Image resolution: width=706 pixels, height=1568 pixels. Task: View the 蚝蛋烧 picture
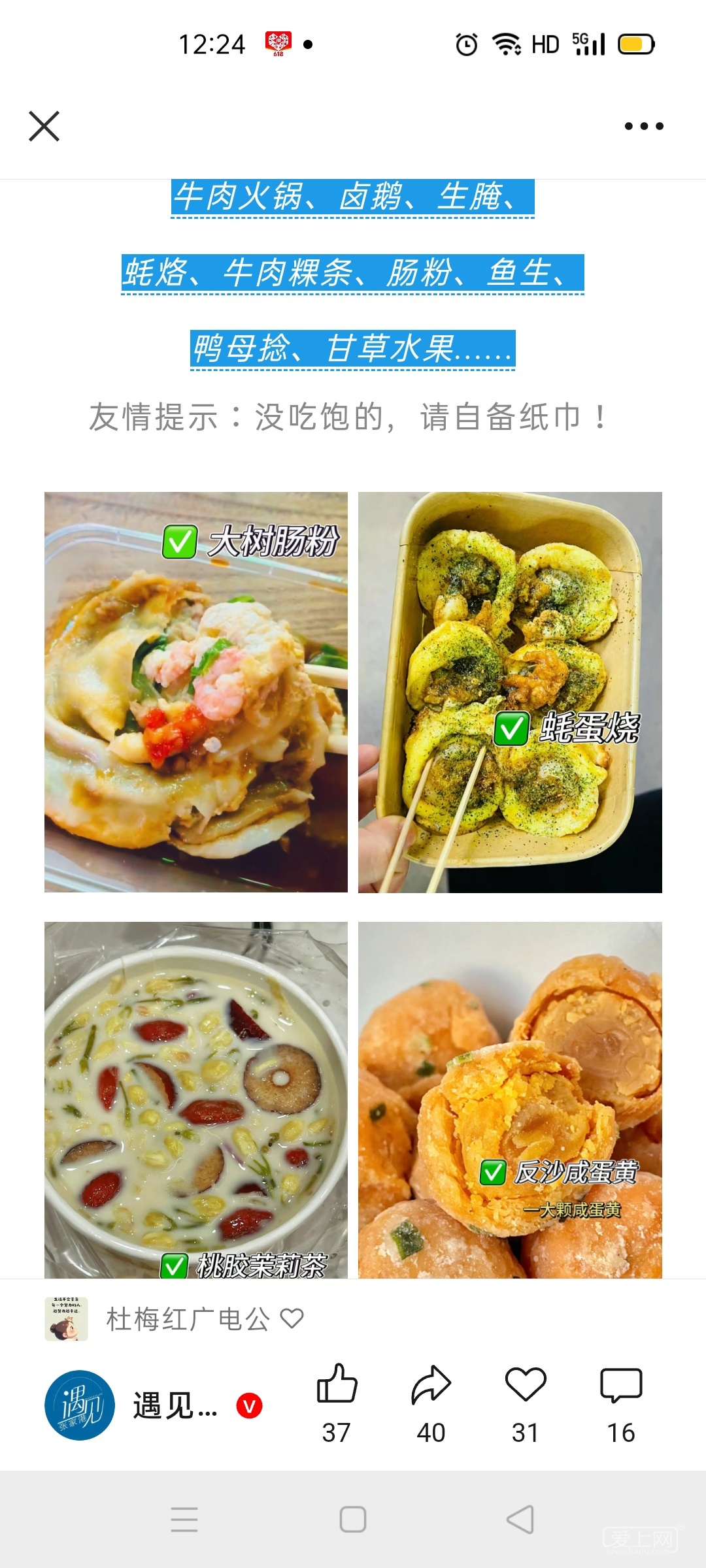510,691
